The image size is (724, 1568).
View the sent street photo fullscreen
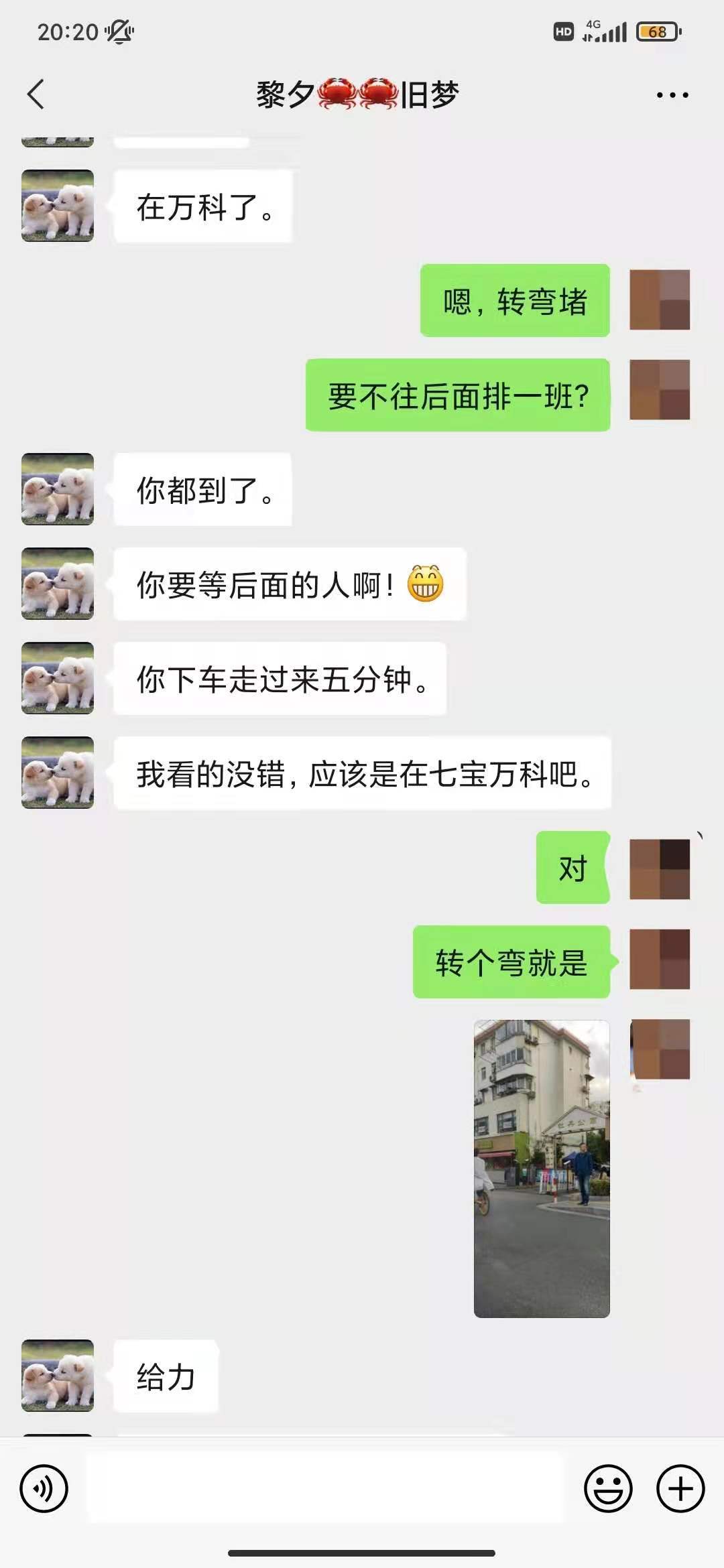(x=542, y=1168)
